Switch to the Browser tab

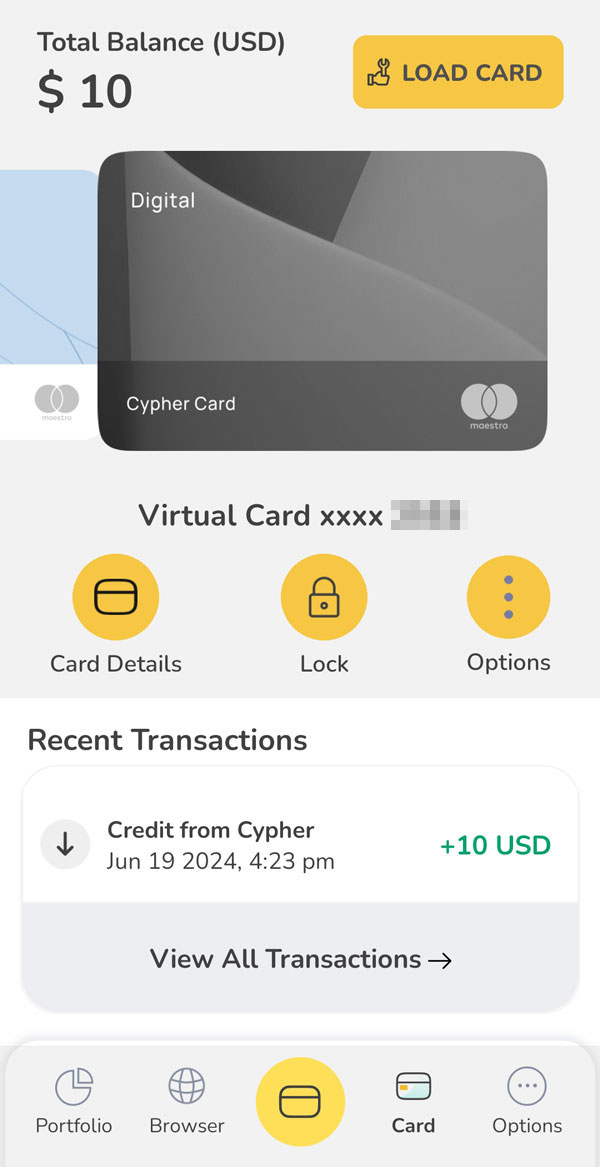187,1100
